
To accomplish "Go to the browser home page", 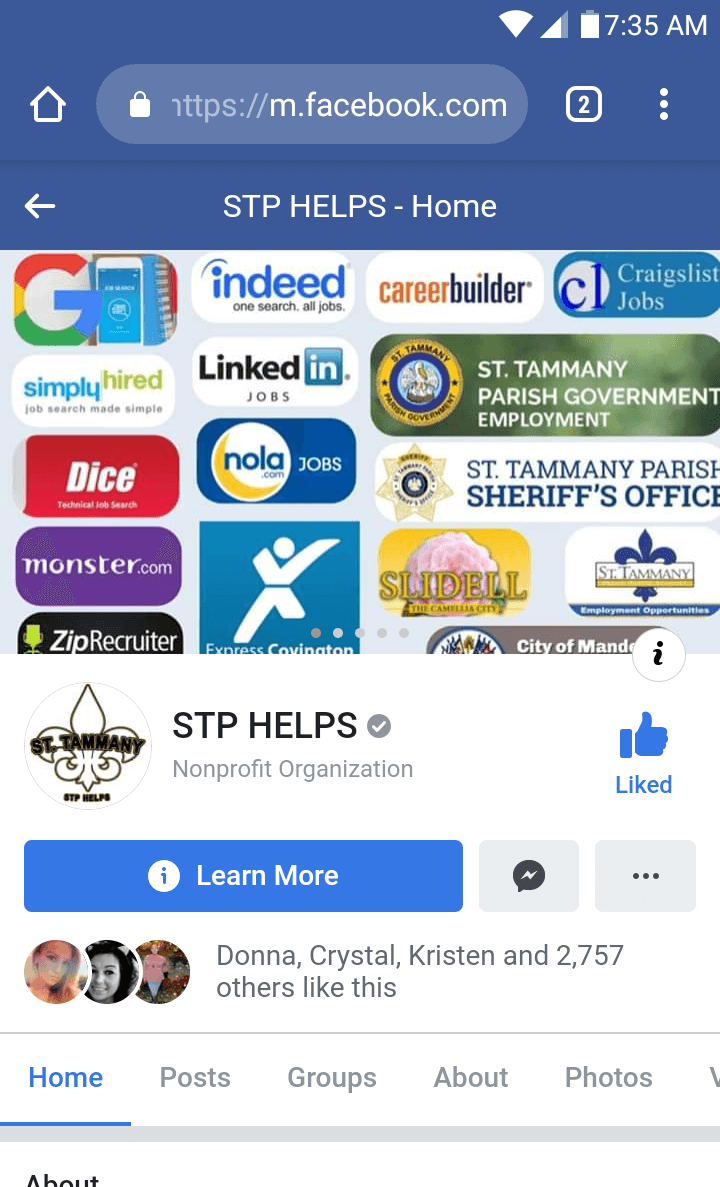I will pos(48,105).
